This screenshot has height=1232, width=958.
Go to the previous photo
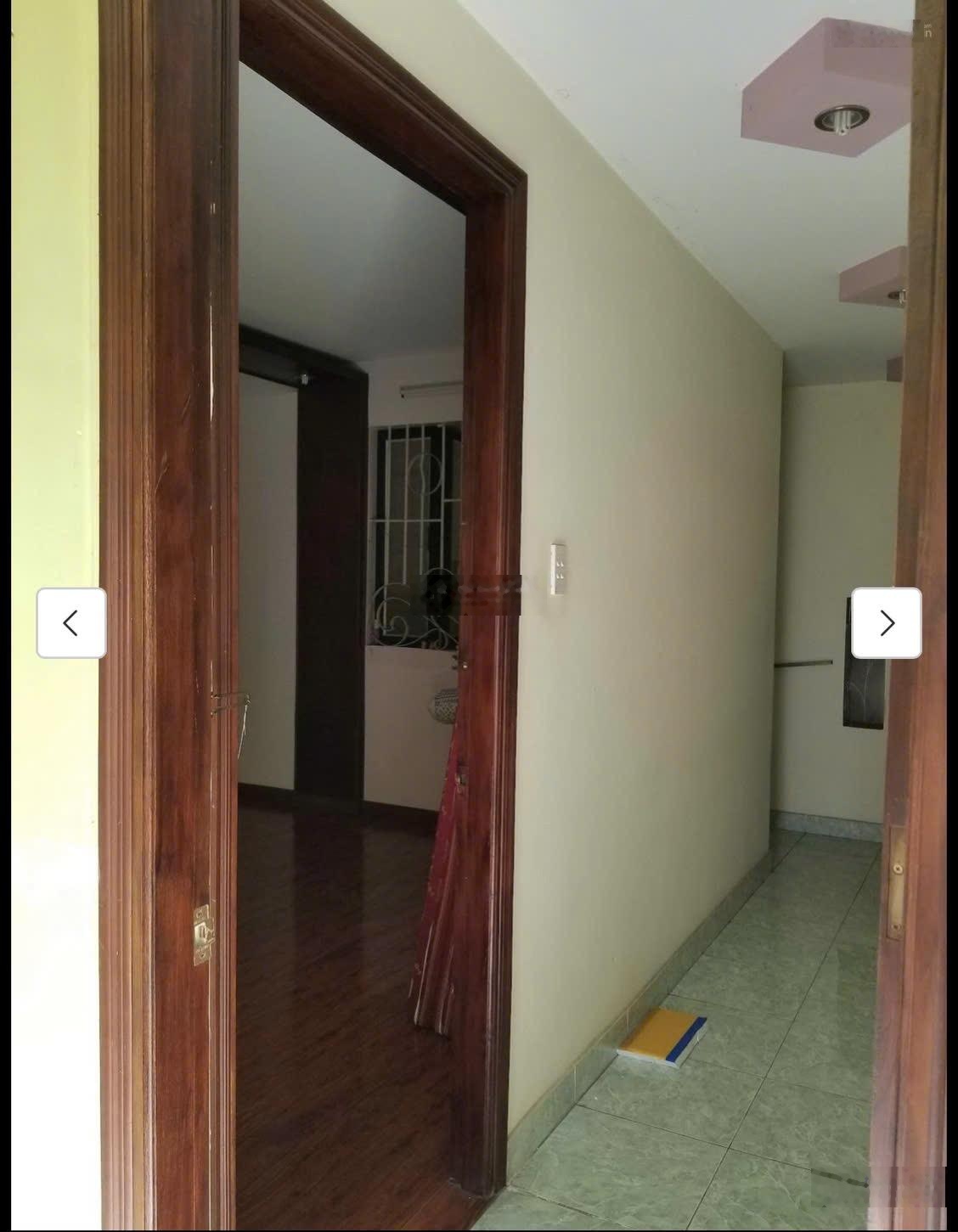pos(71,622)
